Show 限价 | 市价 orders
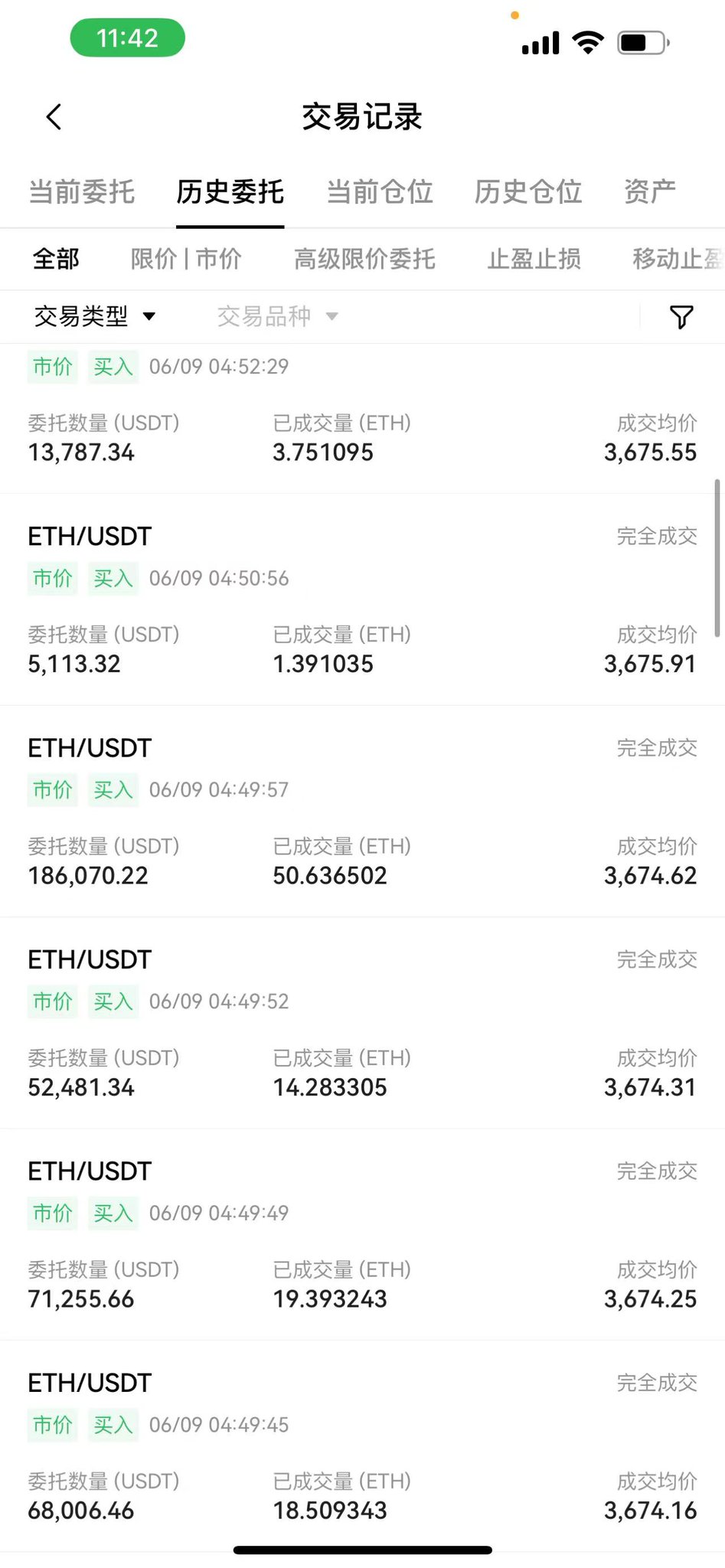Image resolution: width=725 pixels, height=1568 pixels. tap(186, 259)
